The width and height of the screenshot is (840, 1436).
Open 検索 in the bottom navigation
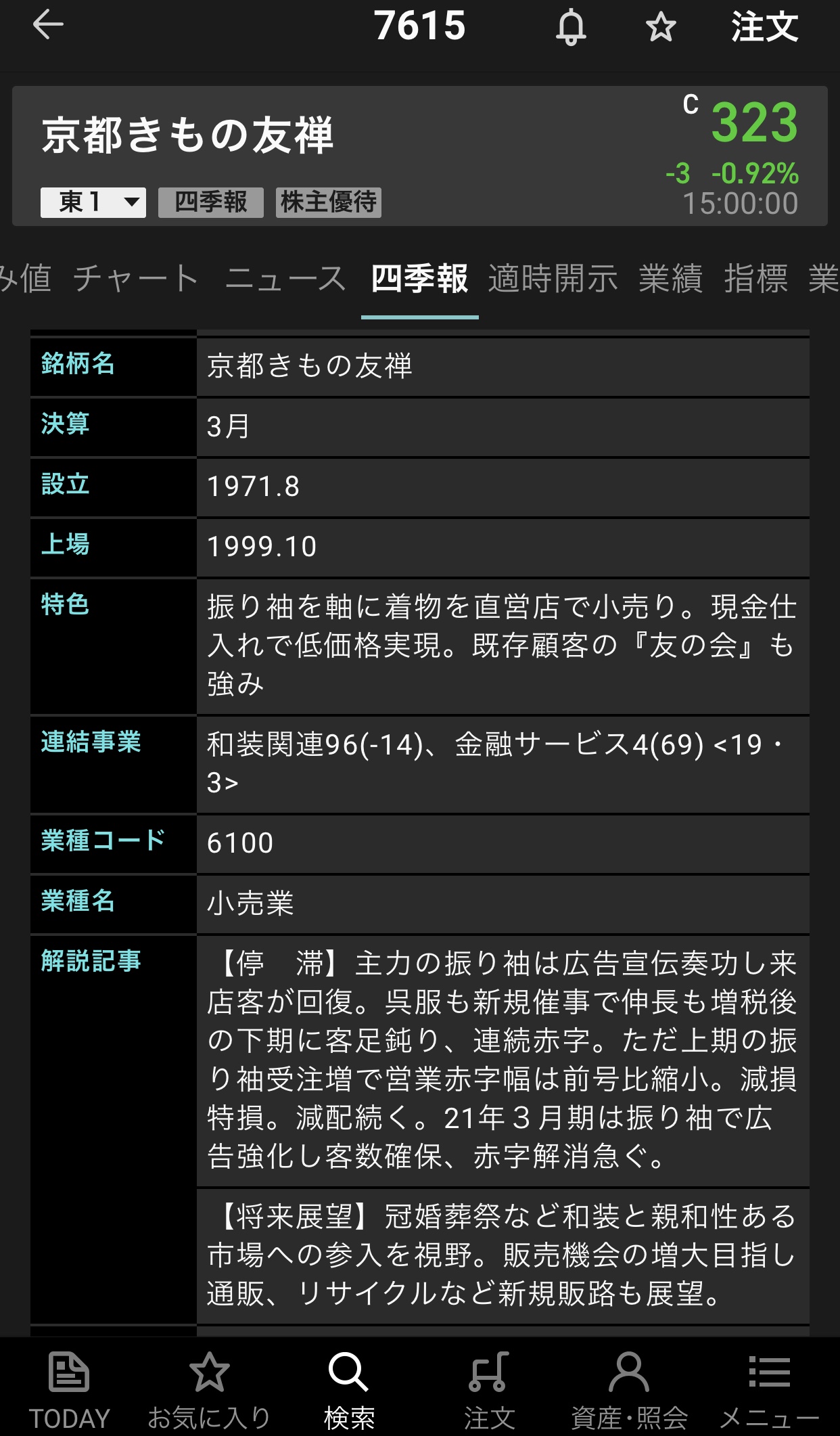[349, 1389]
